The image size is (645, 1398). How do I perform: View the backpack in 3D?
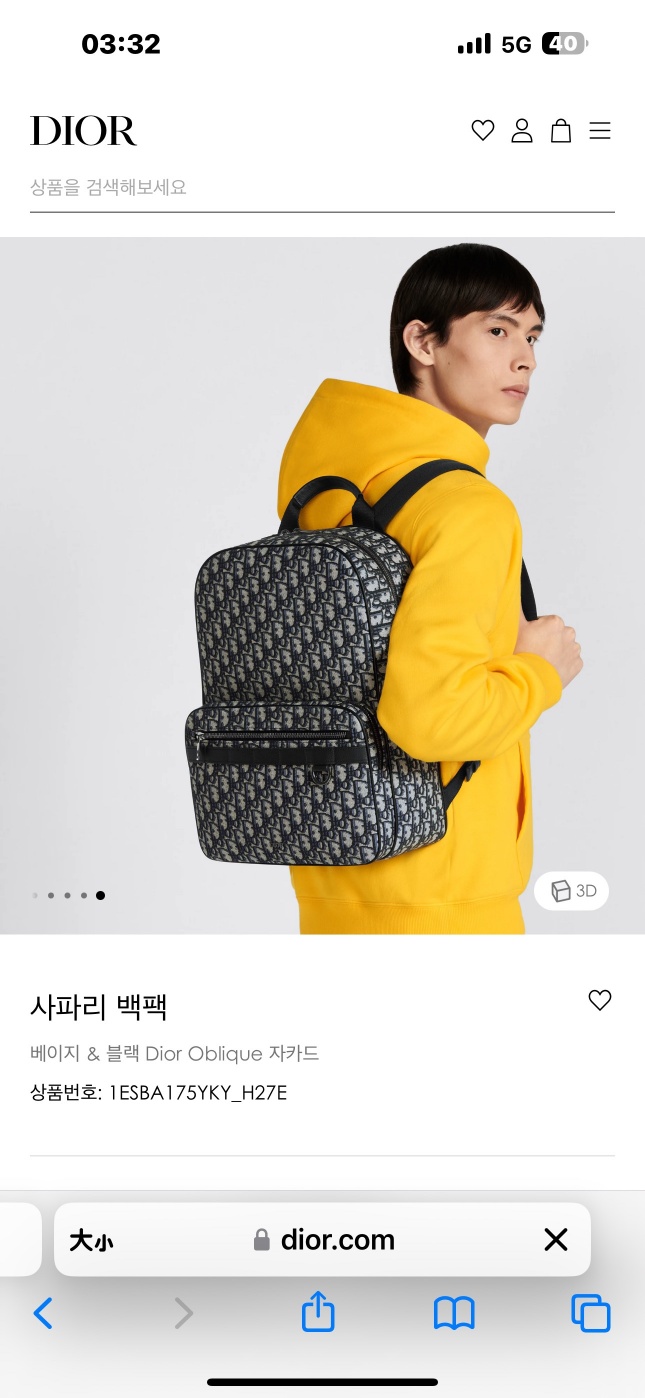point(572,891)
